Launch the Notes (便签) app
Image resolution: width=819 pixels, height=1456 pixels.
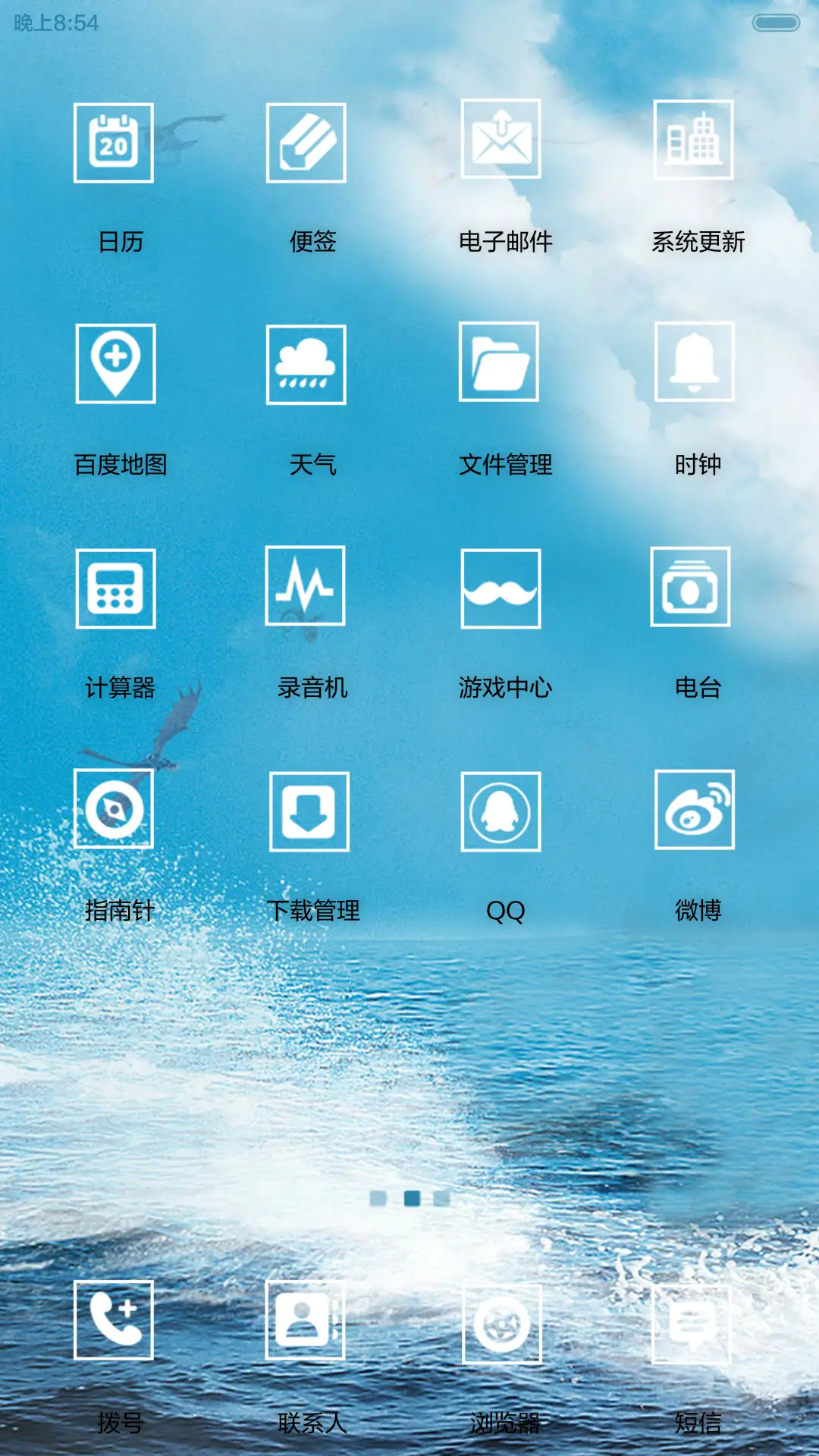coord(306,143)
